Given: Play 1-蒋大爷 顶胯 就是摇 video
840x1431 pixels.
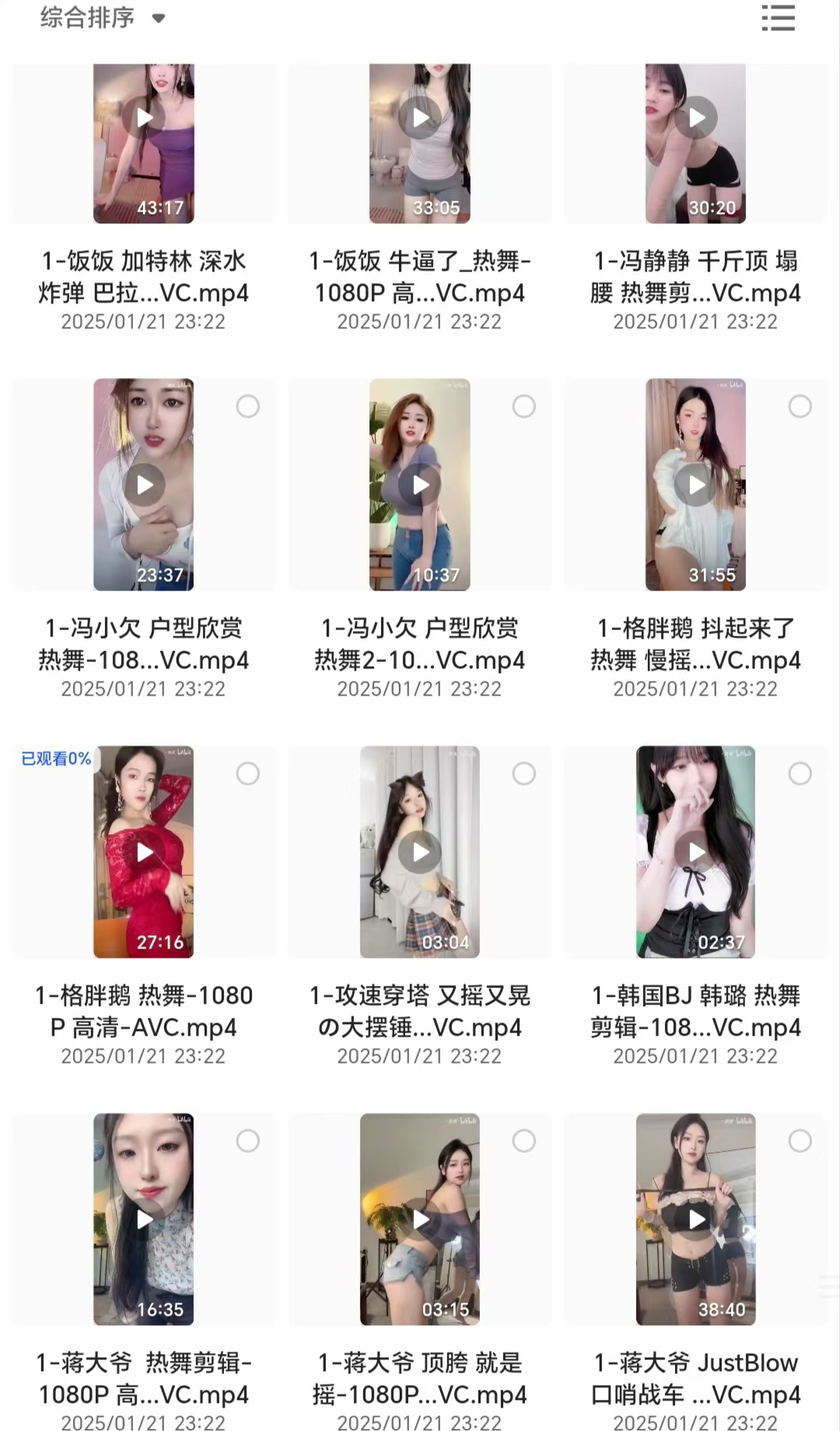Looking at the screenshot, I should [420, 1219].
